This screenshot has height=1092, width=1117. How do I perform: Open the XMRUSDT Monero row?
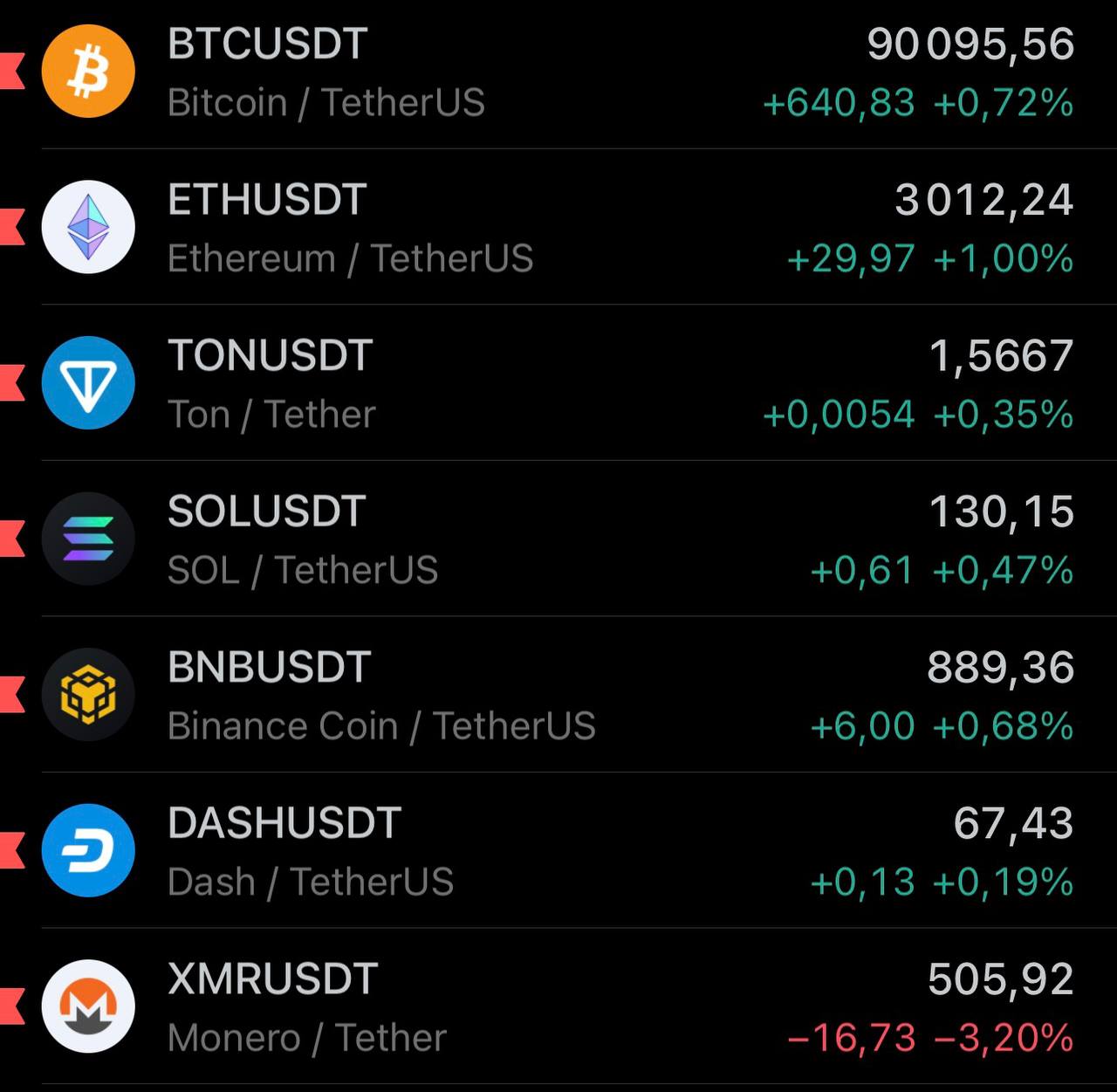[558, 1006]
